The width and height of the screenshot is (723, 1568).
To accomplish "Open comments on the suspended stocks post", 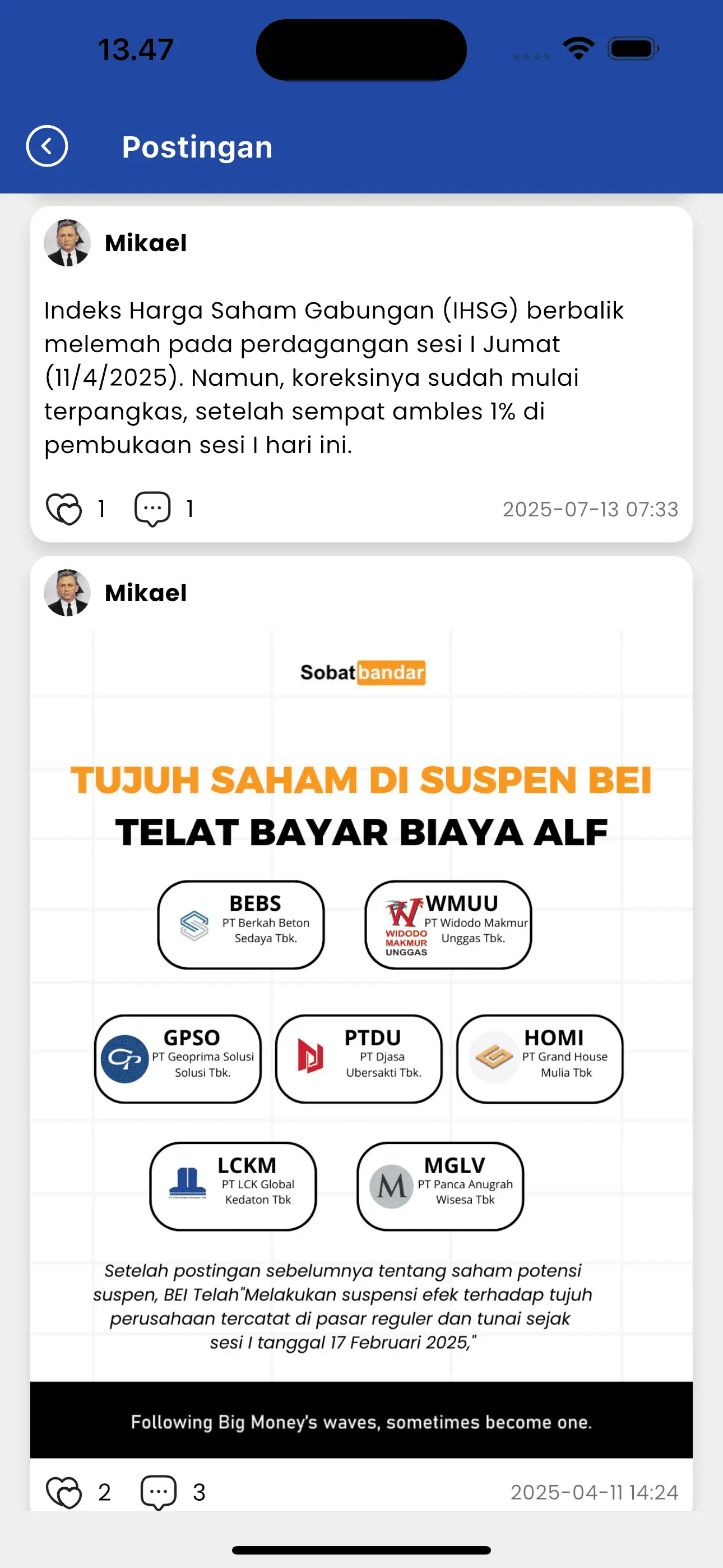I will (158, 1492).
